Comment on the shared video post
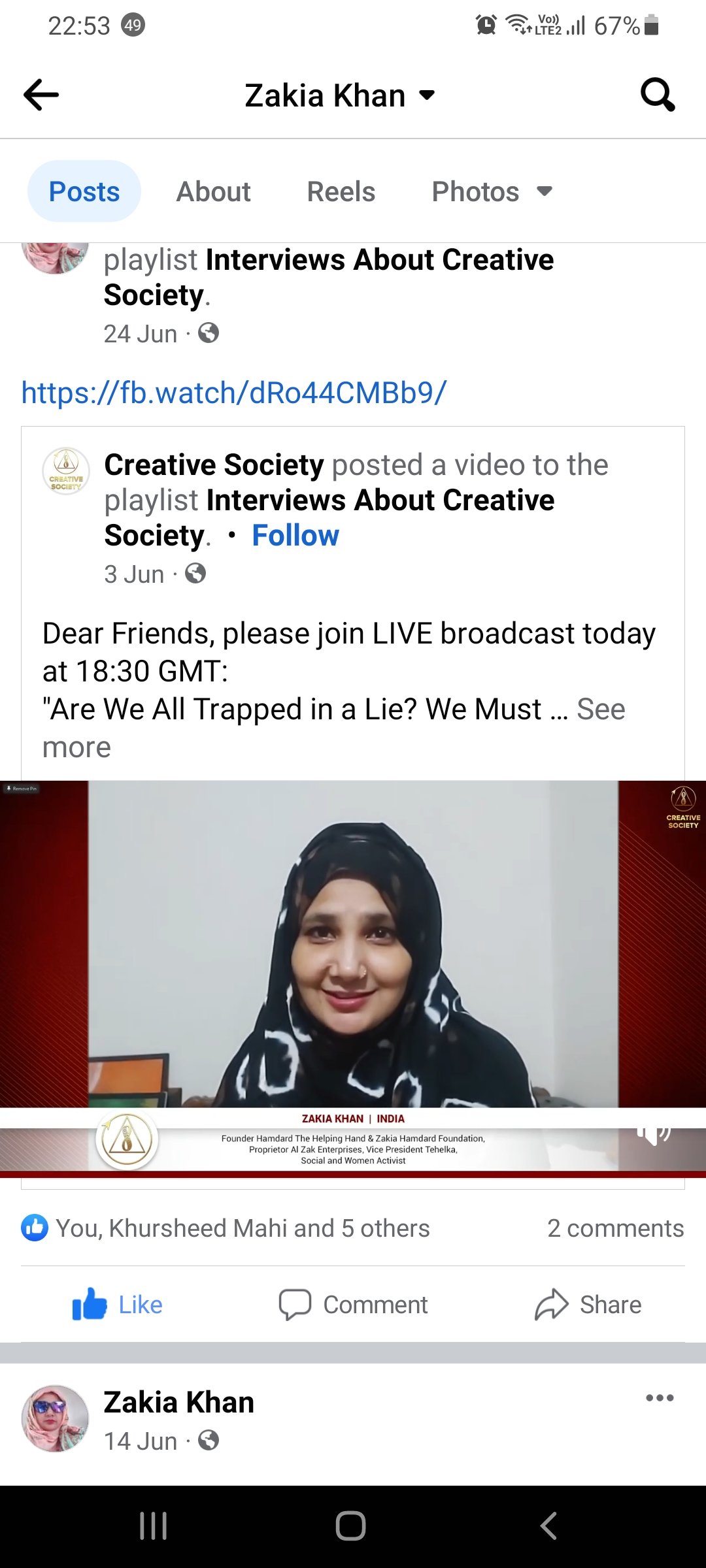Screen dimensions: 706x1568 (353, 1305)
